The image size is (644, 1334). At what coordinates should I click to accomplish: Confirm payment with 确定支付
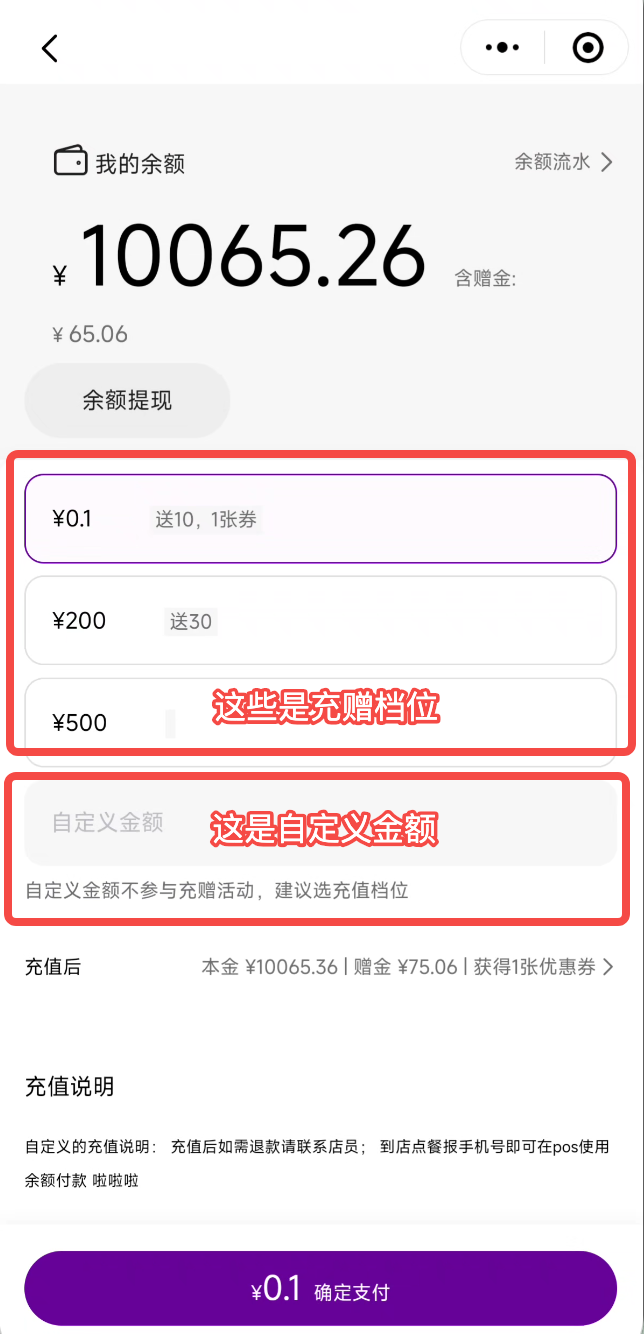tap(320, 1290)
